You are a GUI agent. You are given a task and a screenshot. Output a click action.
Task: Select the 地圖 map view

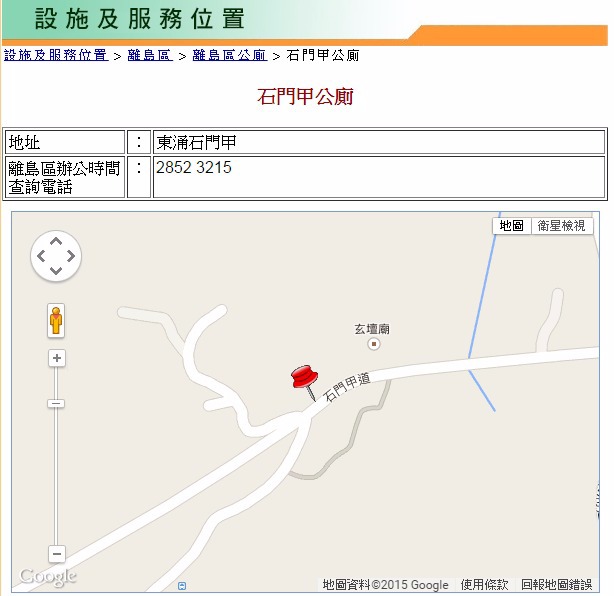(512, 226)
